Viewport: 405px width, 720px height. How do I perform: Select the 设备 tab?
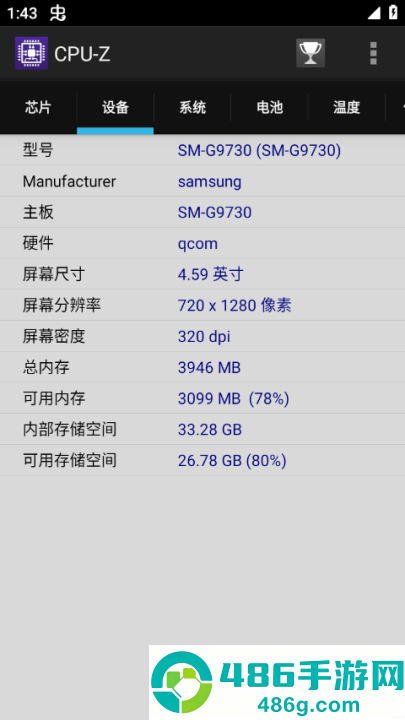point(115,107)
